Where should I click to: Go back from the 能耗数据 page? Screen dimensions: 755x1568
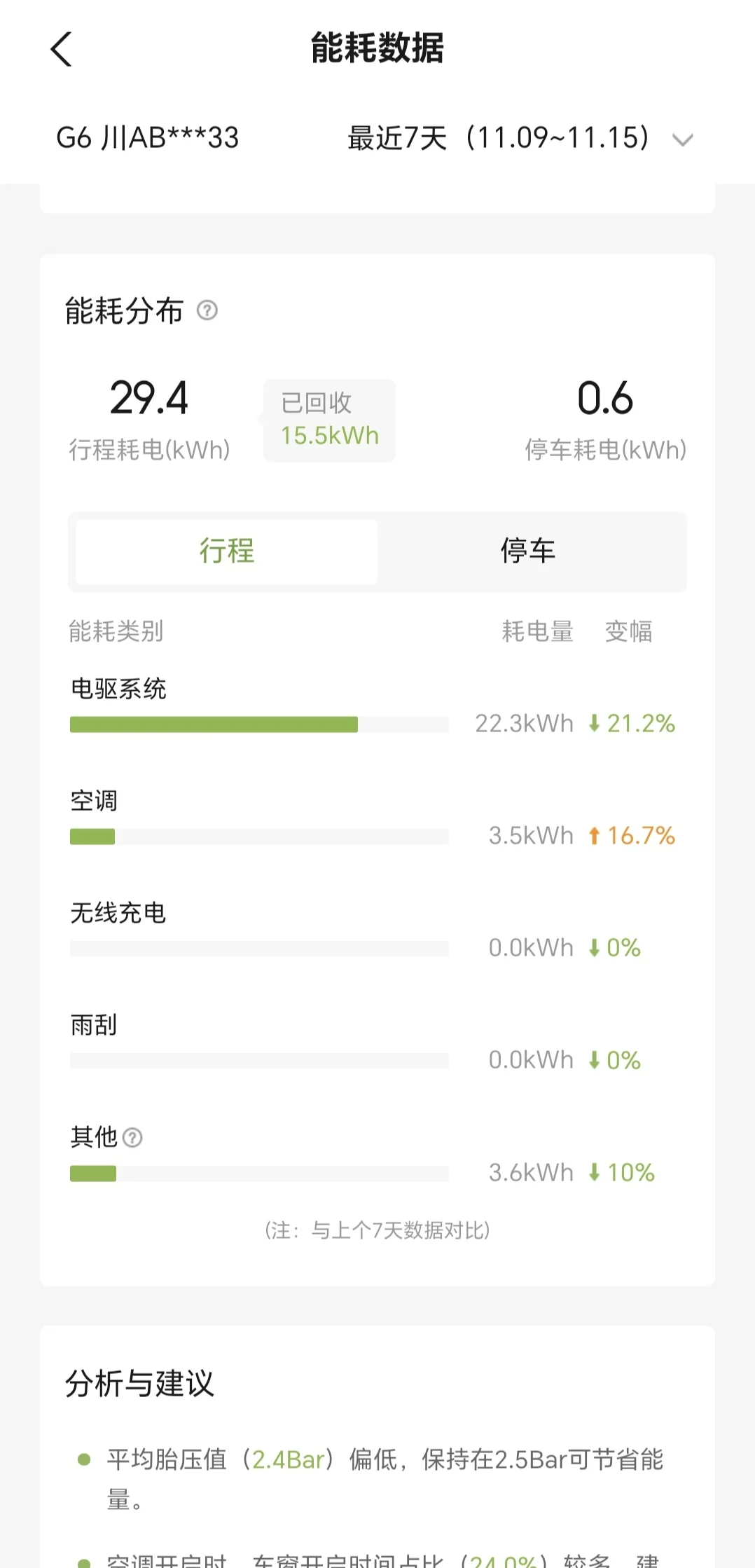click(x=62, y=49)
